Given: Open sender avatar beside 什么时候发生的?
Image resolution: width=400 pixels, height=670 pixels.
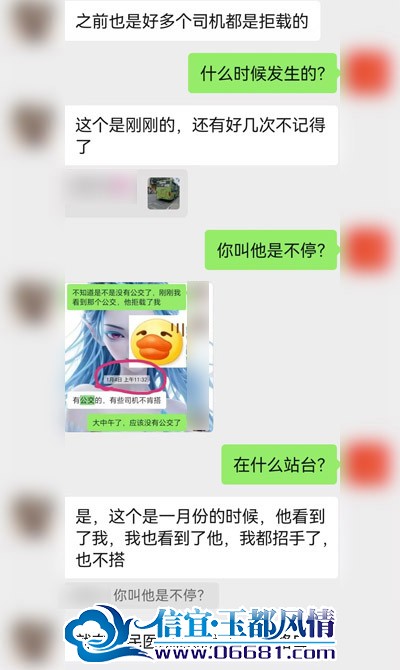Looking at the screenshot, I should 370,73.
